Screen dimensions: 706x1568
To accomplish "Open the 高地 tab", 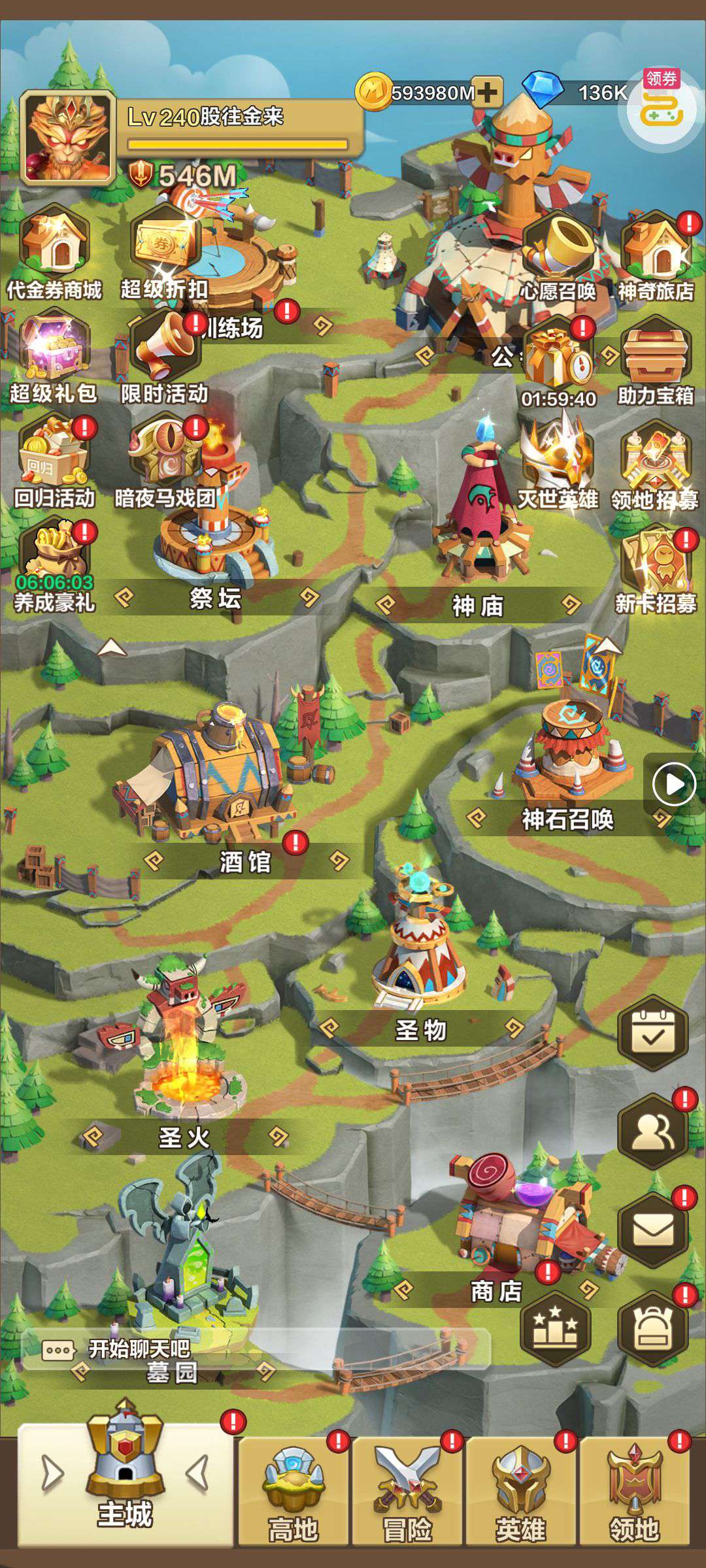I will (x=293, y=1495).
